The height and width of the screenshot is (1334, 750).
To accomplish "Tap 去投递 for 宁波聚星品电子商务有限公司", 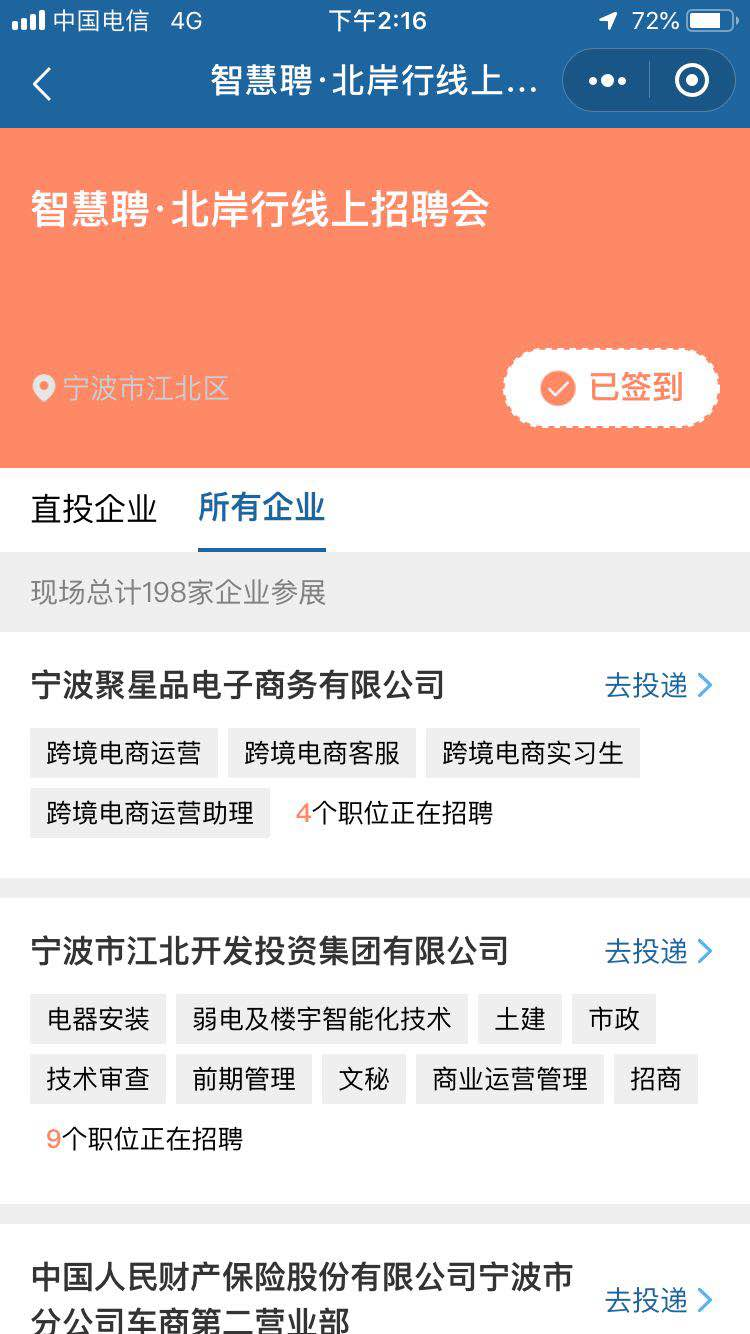I will coord(658,686).
